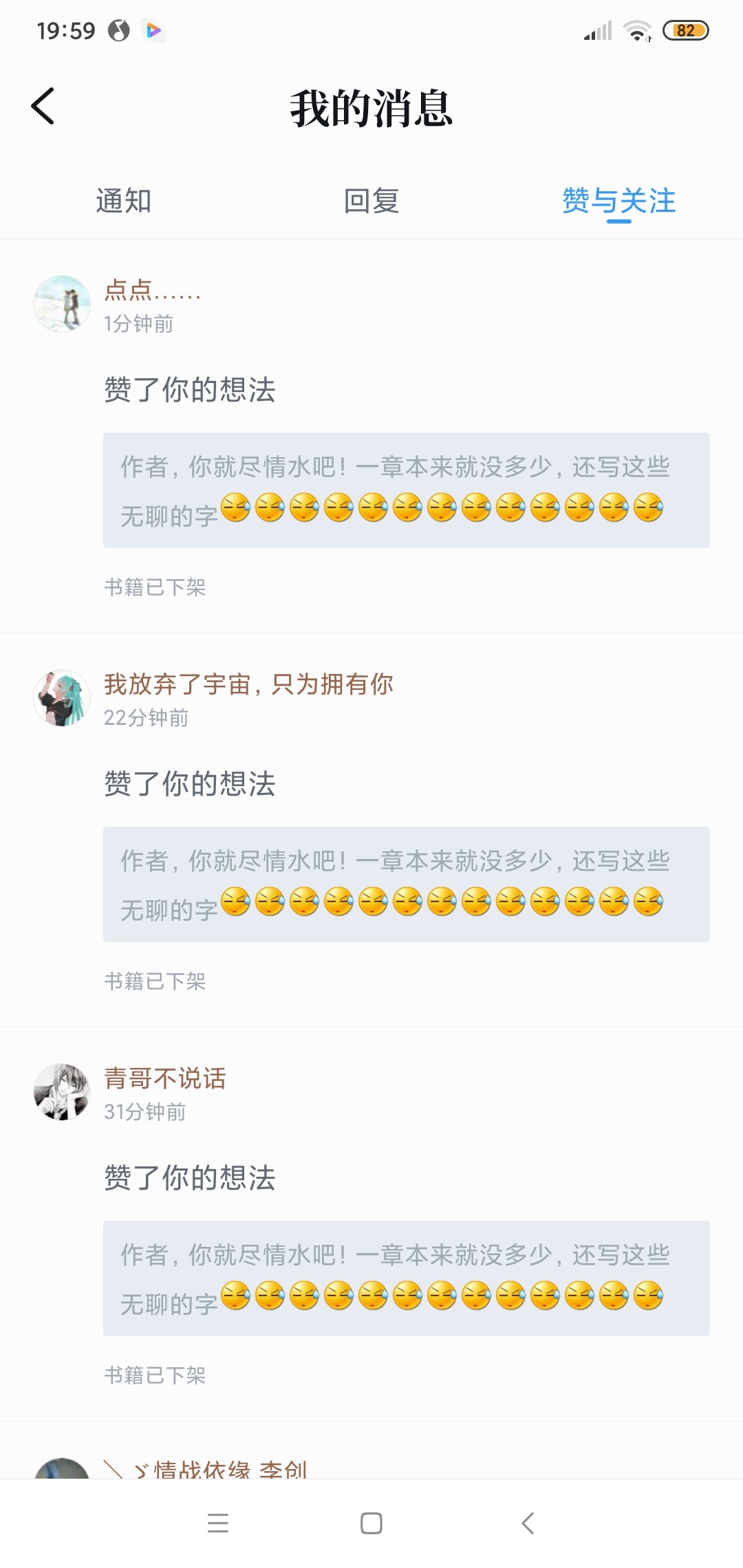The height and width of the screenshot is (1568, 743).
Task: Open the avatar of 青哥不说话
Action: (x=62, y=1092)
